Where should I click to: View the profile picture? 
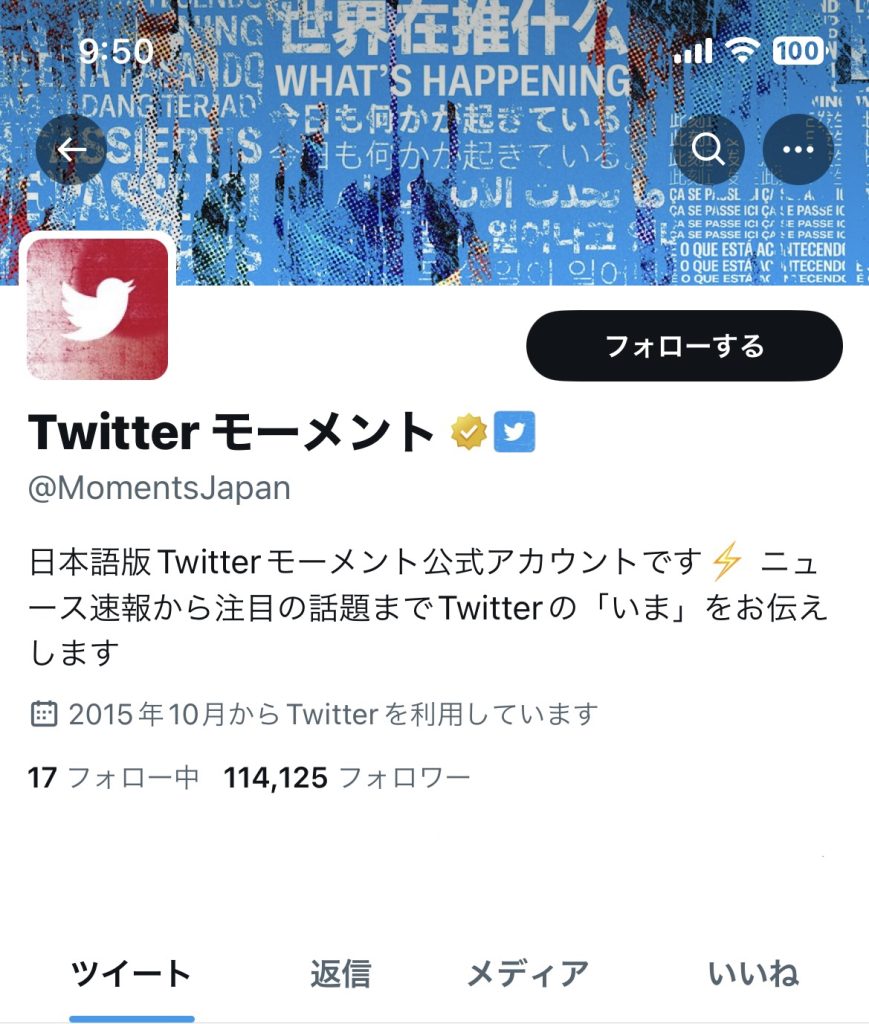pyautogui.click(x=97, y=309)
